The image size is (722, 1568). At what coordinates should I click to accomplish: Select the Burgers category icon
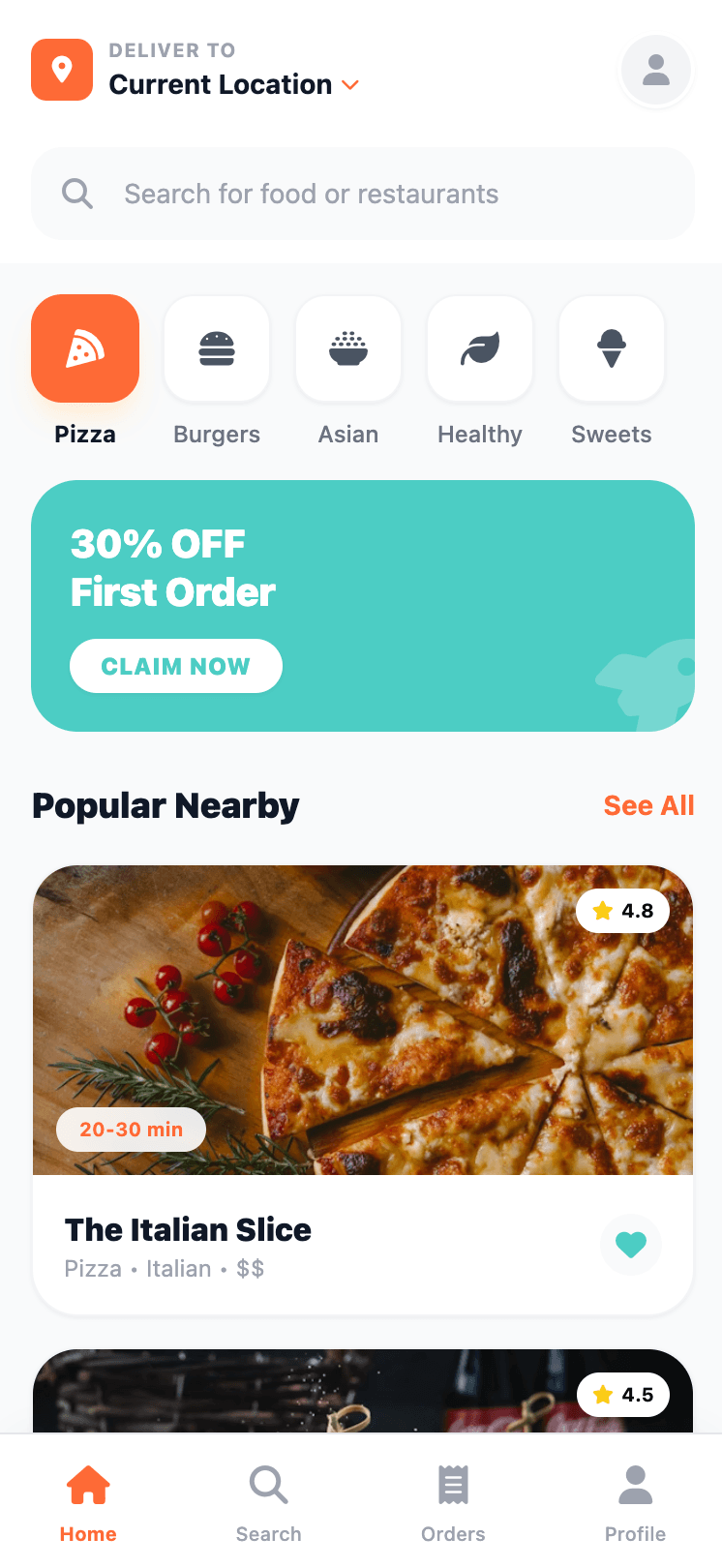pyautogui.click(x=217, y=348)
